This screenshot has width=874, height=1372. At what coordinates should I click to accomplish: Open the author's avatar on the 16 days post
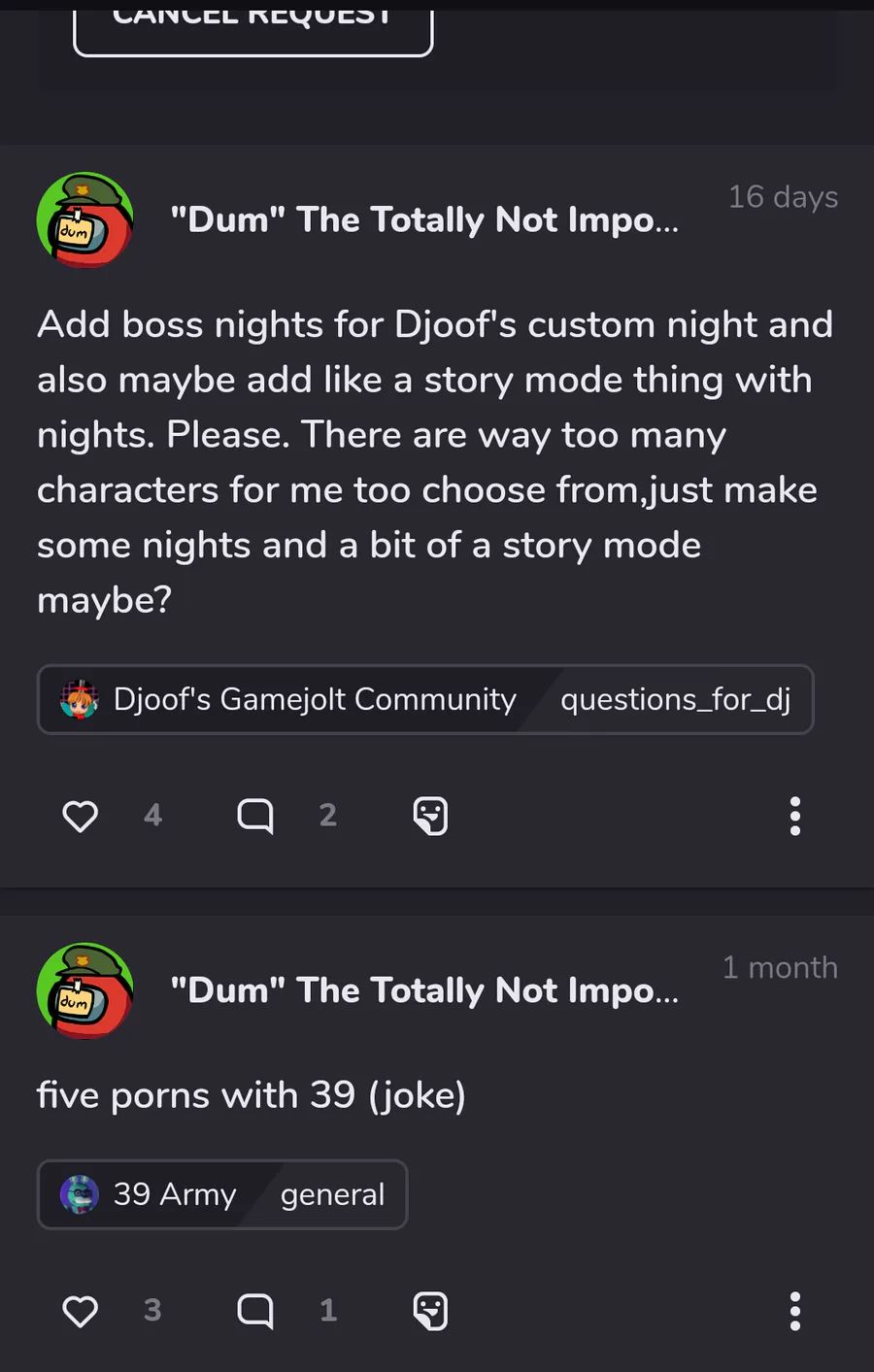[x=85, y=220]
